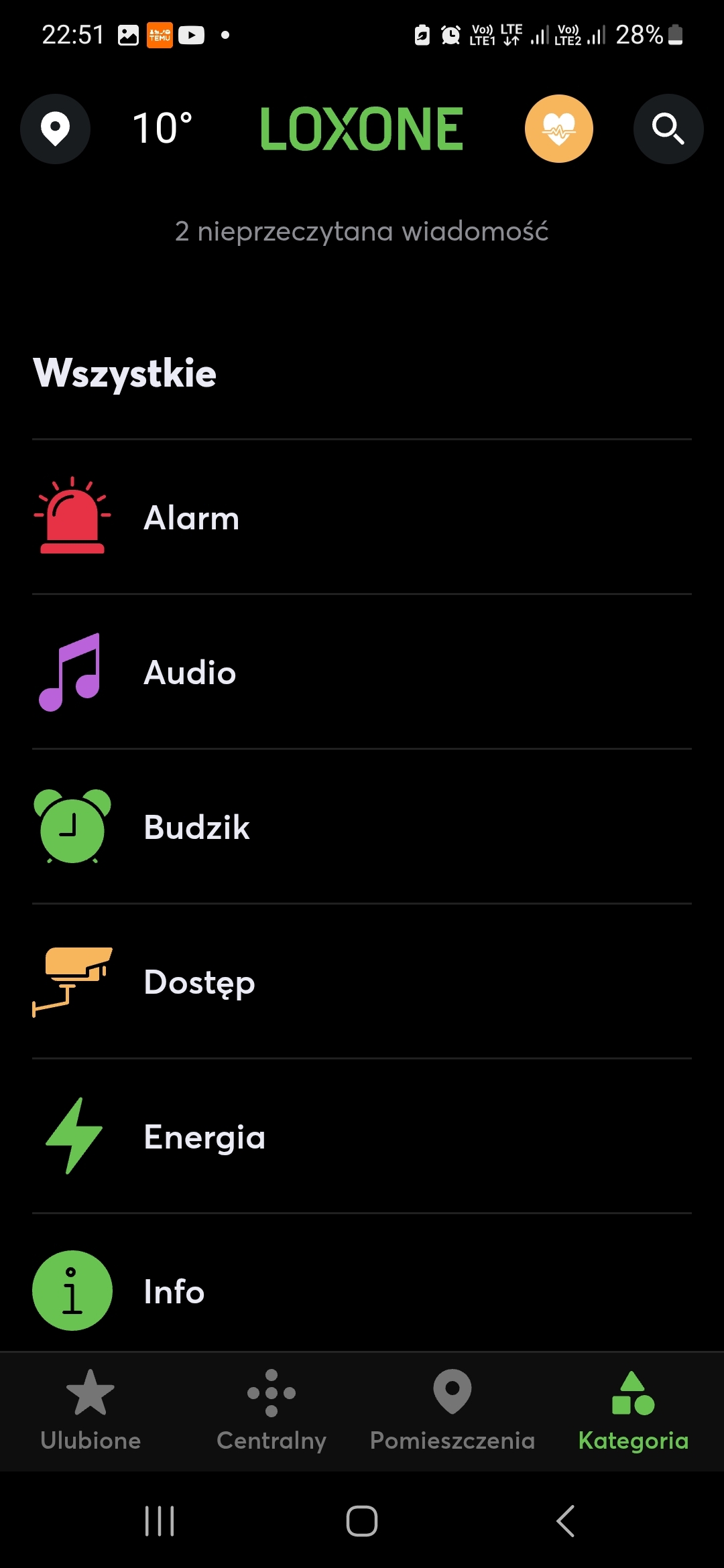Open the orange system status heart icon
The height and width of the screenshot is (1568, 724).
559,129
